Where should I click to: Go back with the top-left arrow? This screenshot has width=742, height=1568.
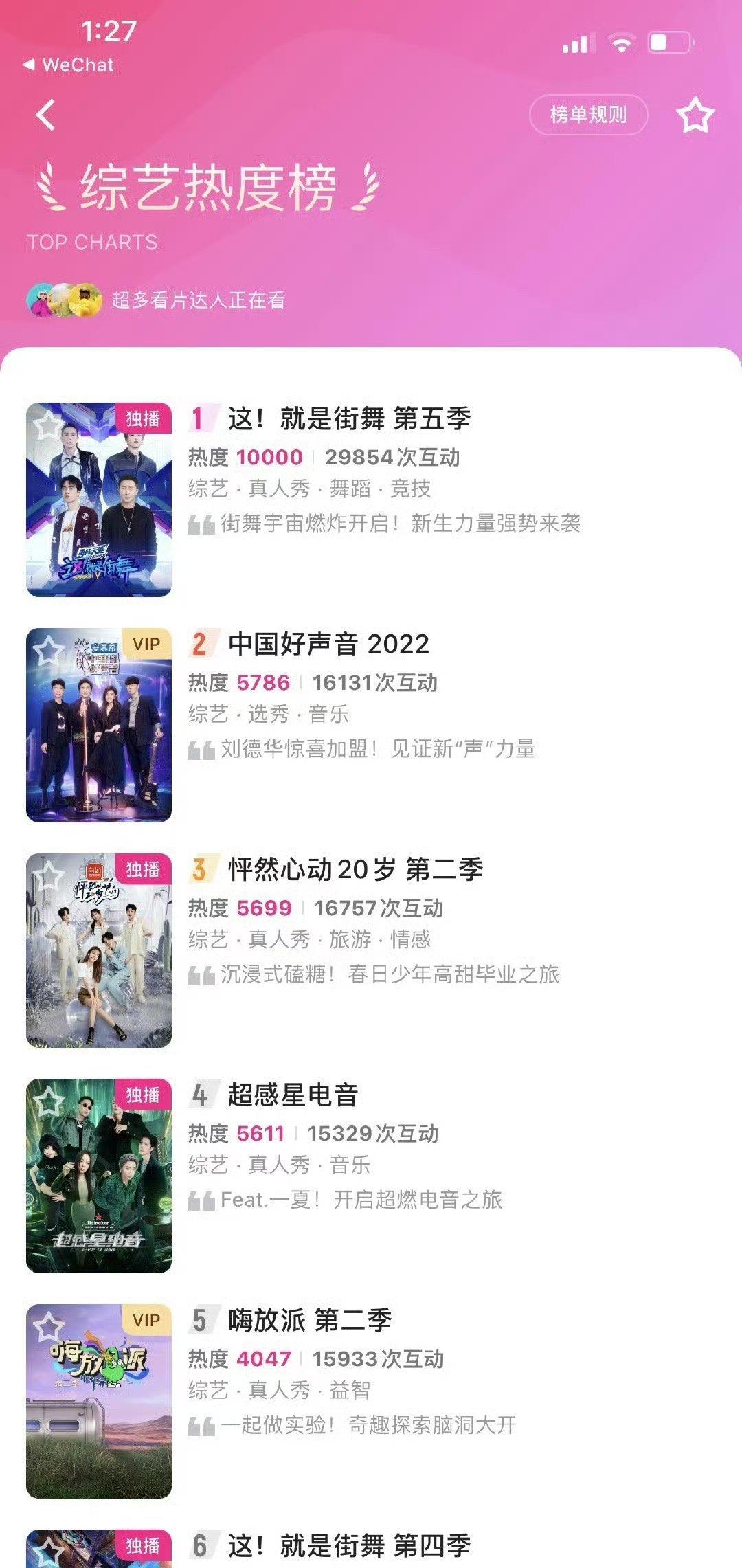coord(45,115)
